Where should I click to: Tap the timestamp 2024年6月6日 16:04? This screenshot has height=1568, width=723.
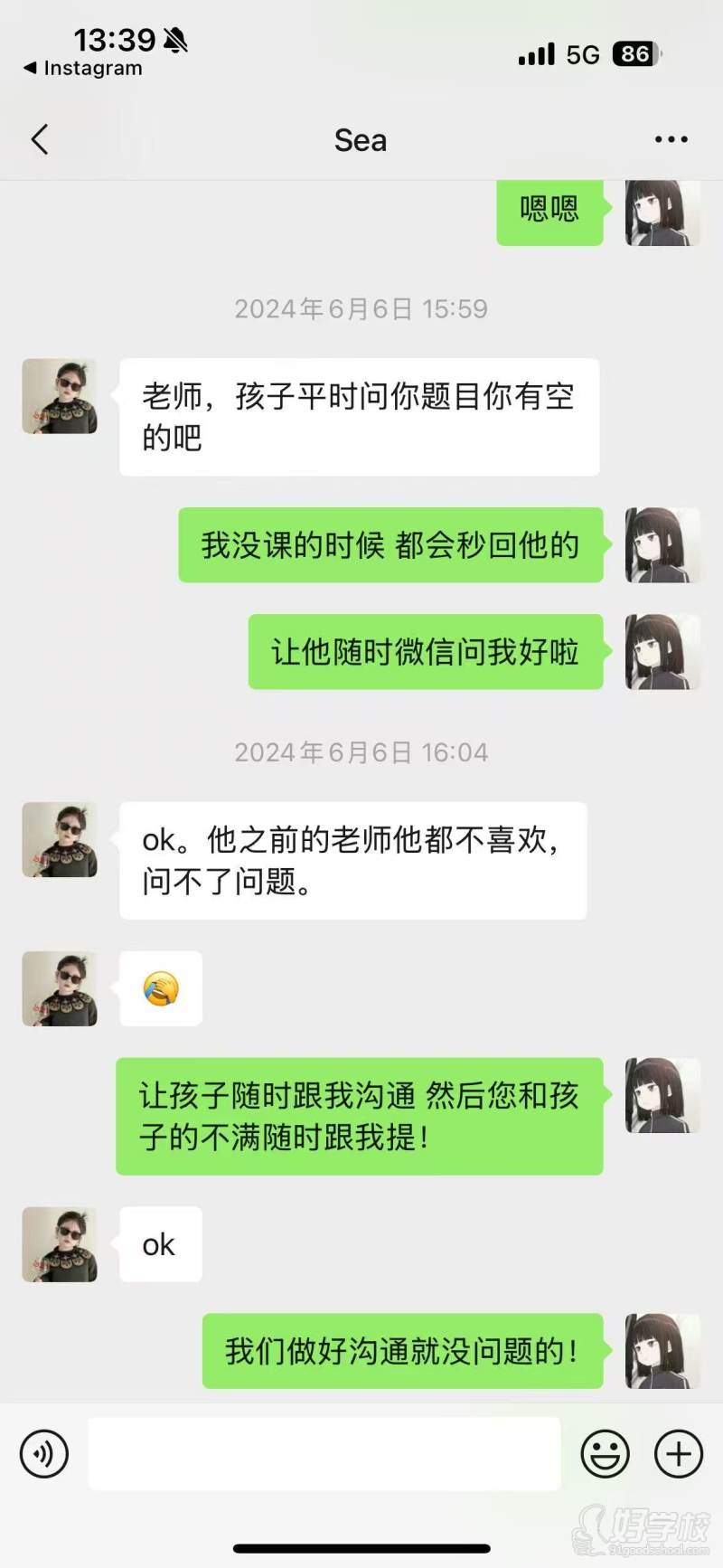[361, 751]
